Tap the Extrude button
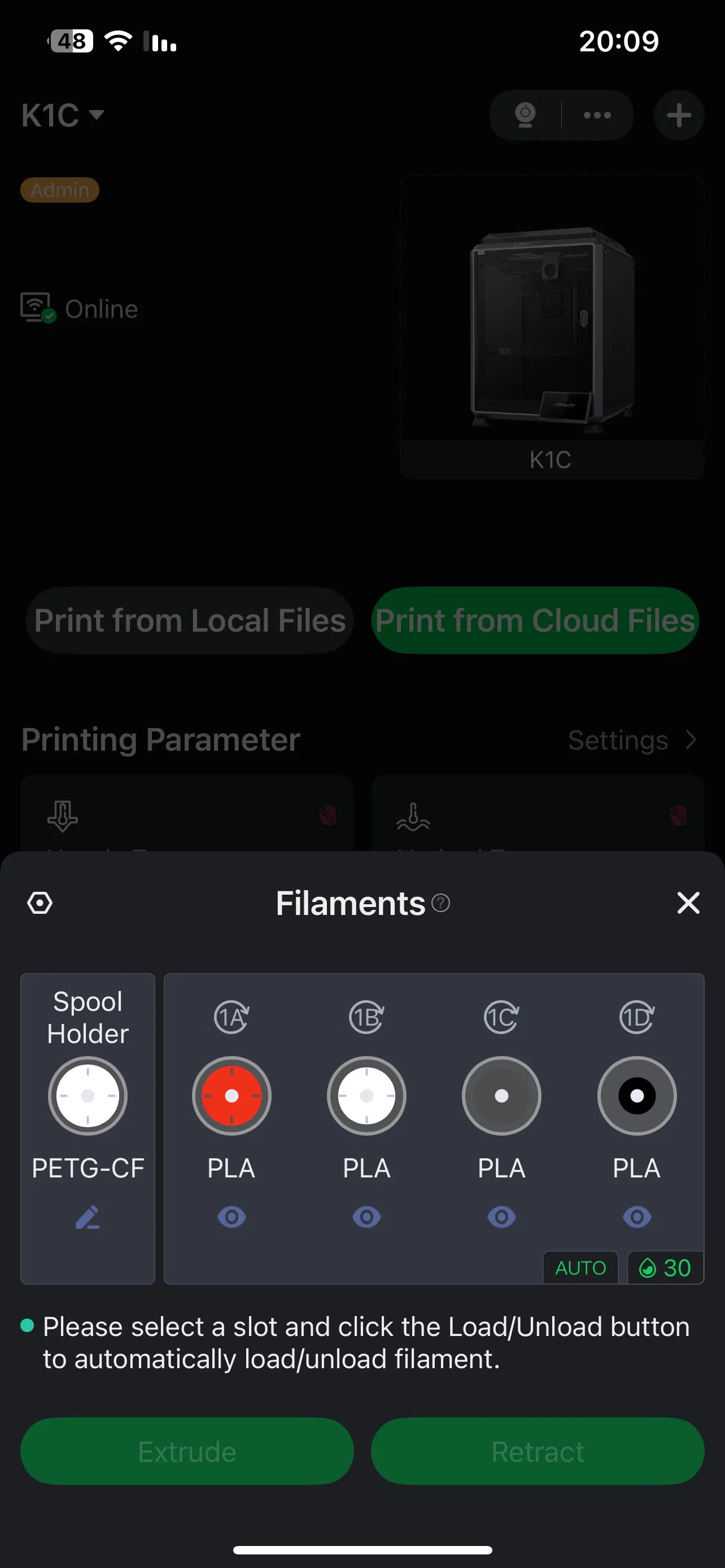 point(187,1452)
